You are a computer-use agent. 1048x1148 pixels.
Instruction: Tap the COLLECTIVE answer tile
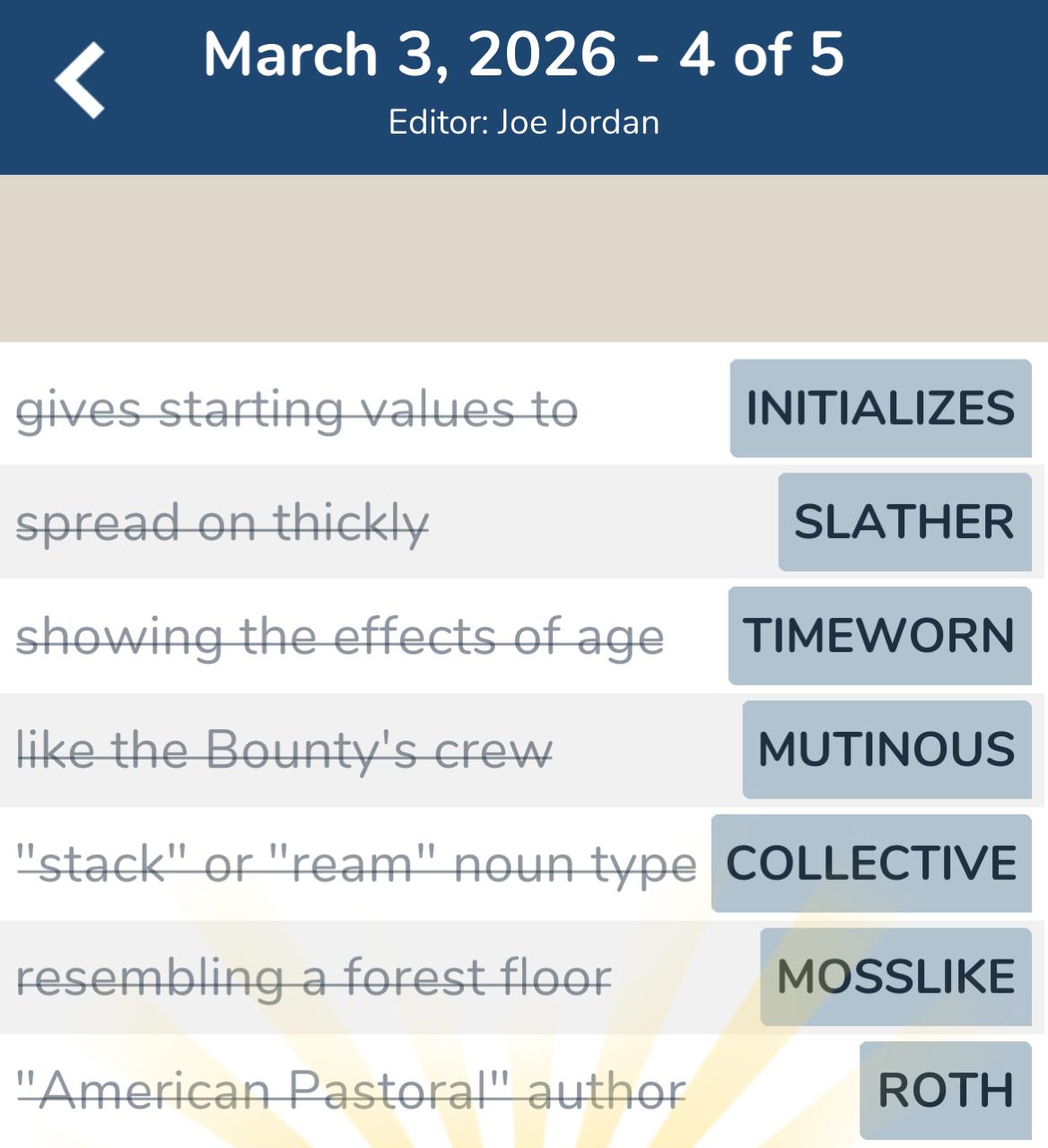point(870,864)
